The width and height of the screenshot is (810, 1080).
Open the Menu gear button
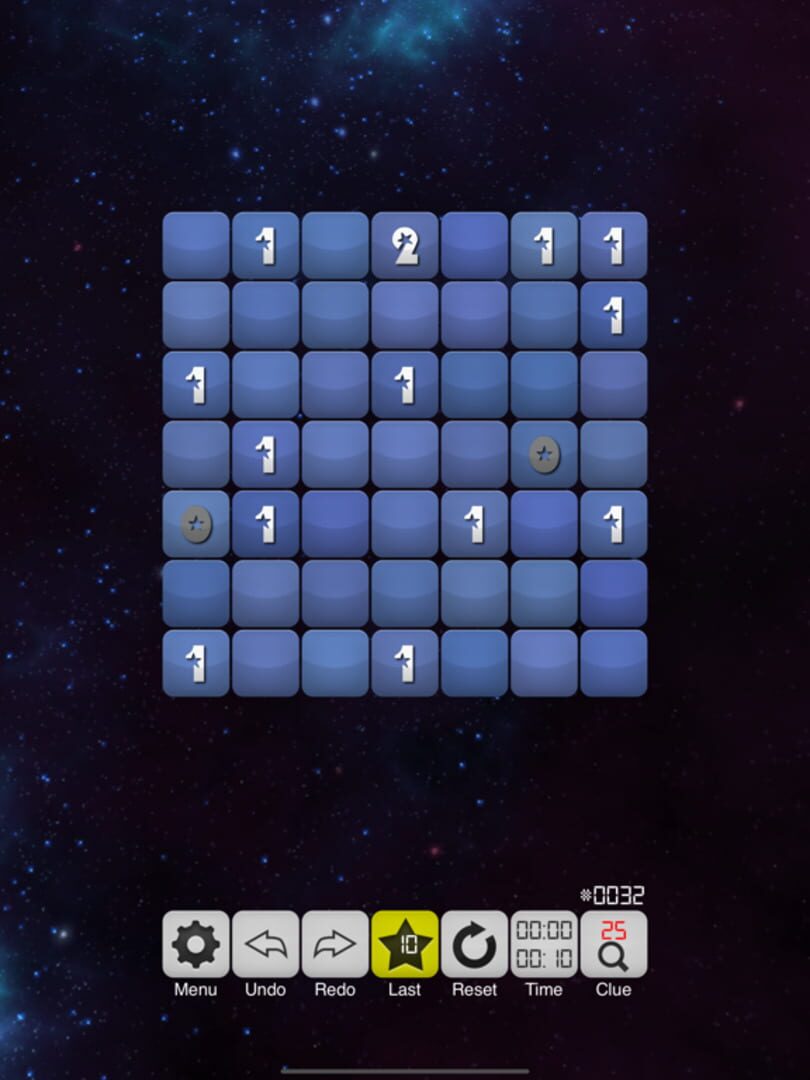pyautogui.click(x=196, y=944)
